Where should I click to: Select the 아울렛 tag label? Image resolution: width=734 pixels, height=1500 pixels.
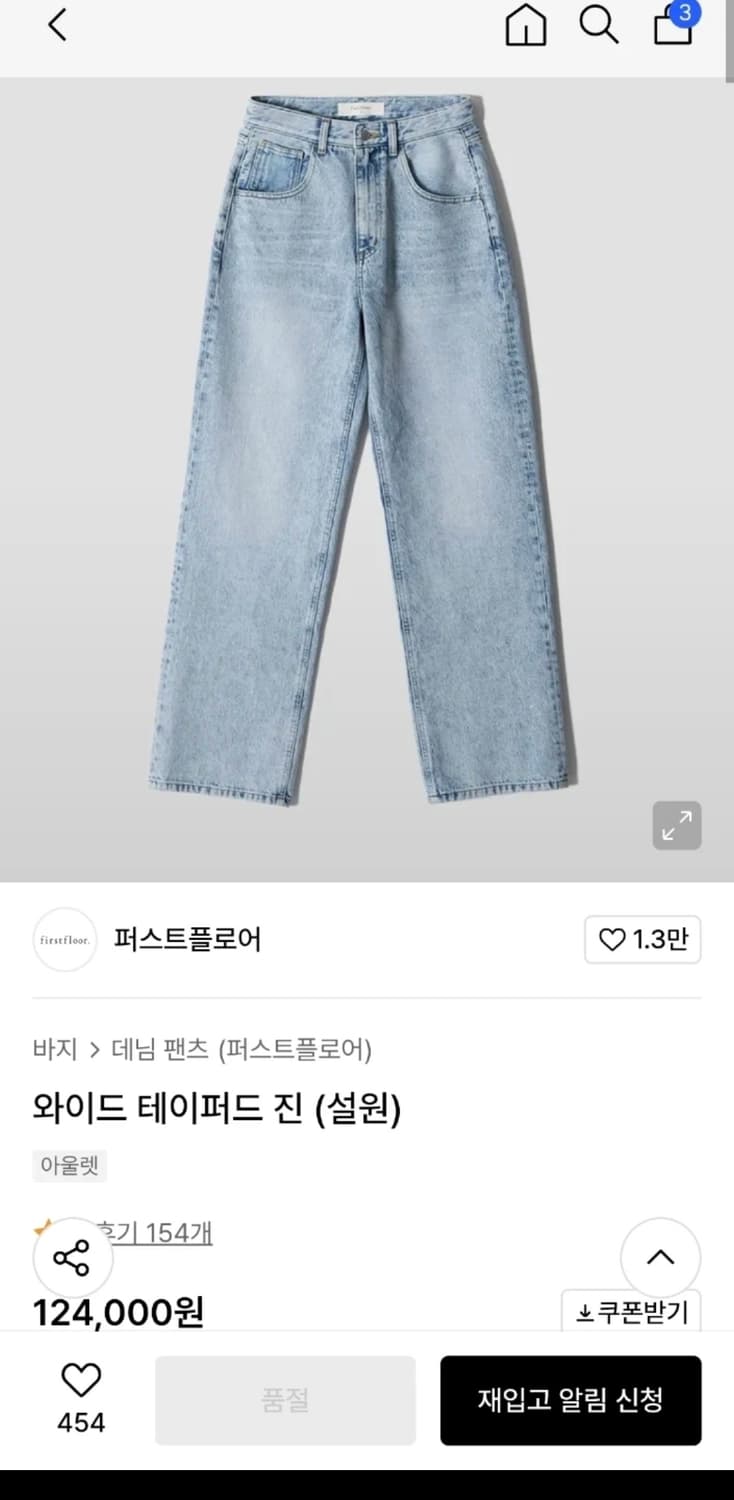pyautogui.click(x=69, y=1166)
